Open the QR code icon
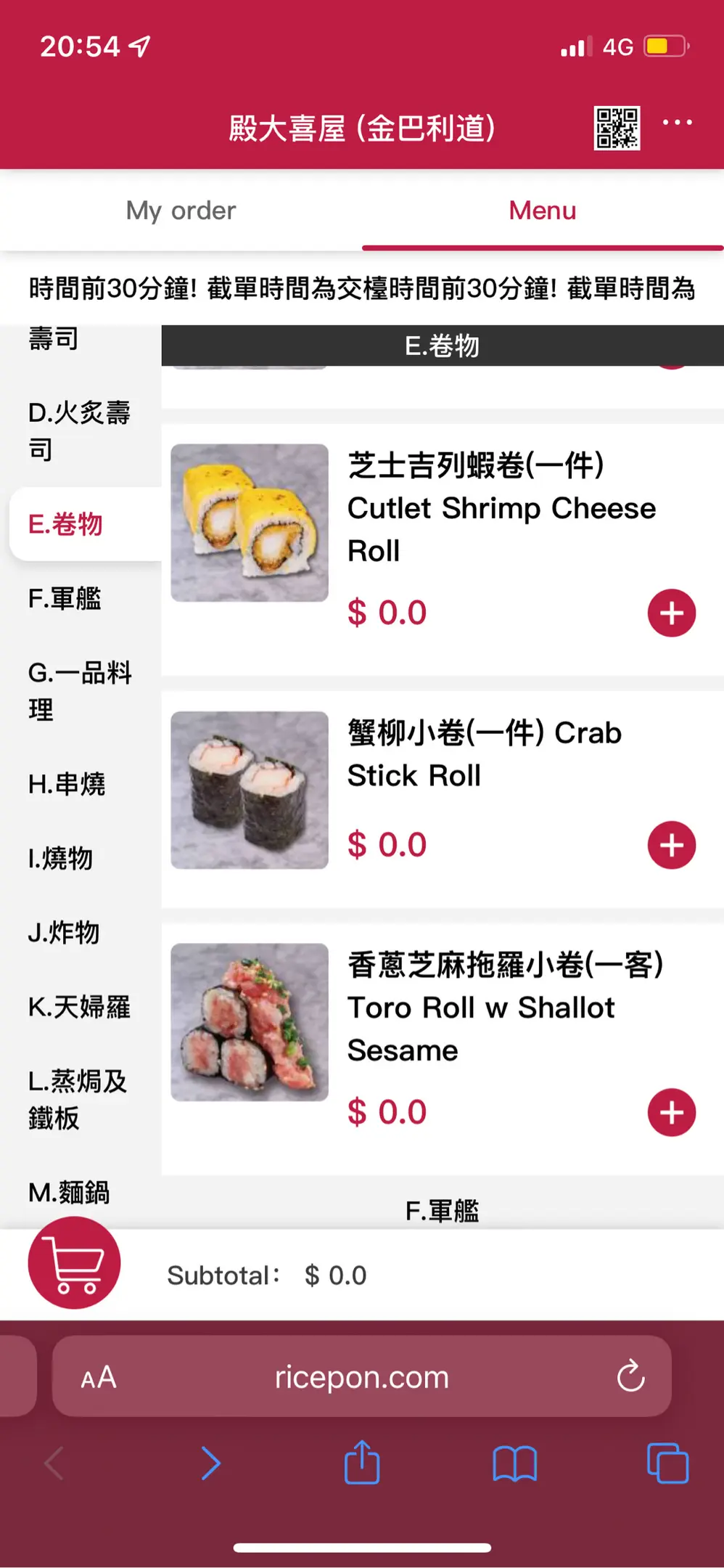The image size is (724, 1568). [x=617, y=128]
